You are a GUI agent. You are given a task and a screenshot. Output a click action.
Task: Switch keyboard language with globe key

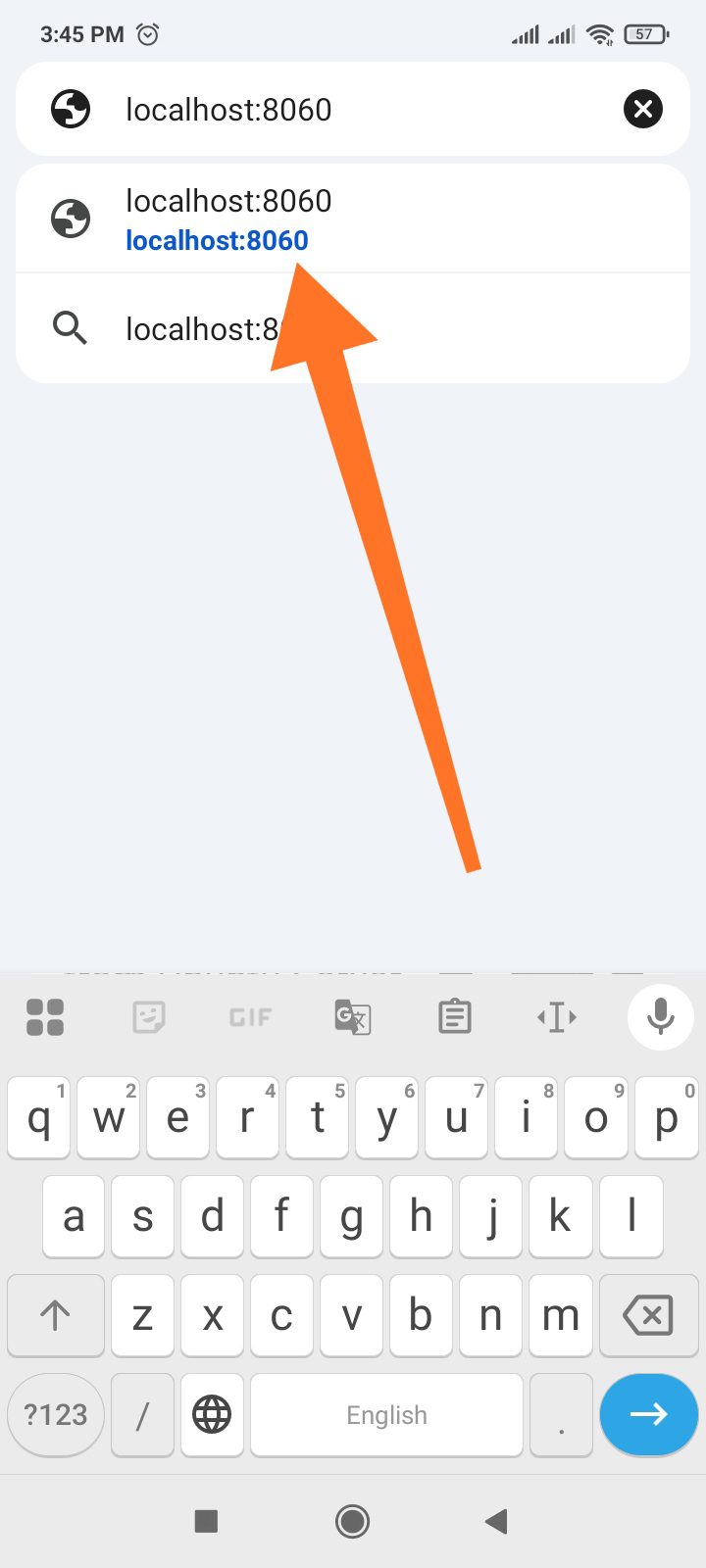click(212, 1414)
